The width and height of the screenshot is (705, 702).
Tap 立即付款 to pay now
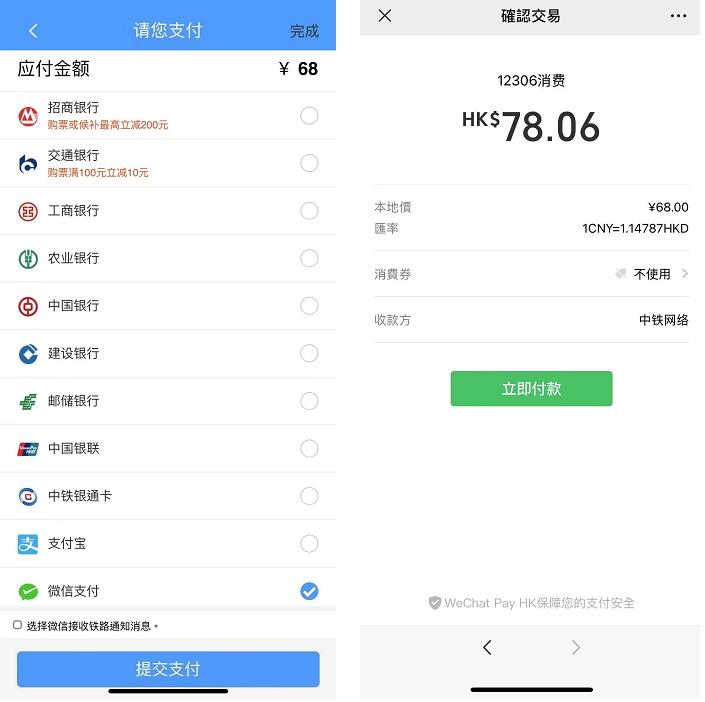click(x=531, y=389)
